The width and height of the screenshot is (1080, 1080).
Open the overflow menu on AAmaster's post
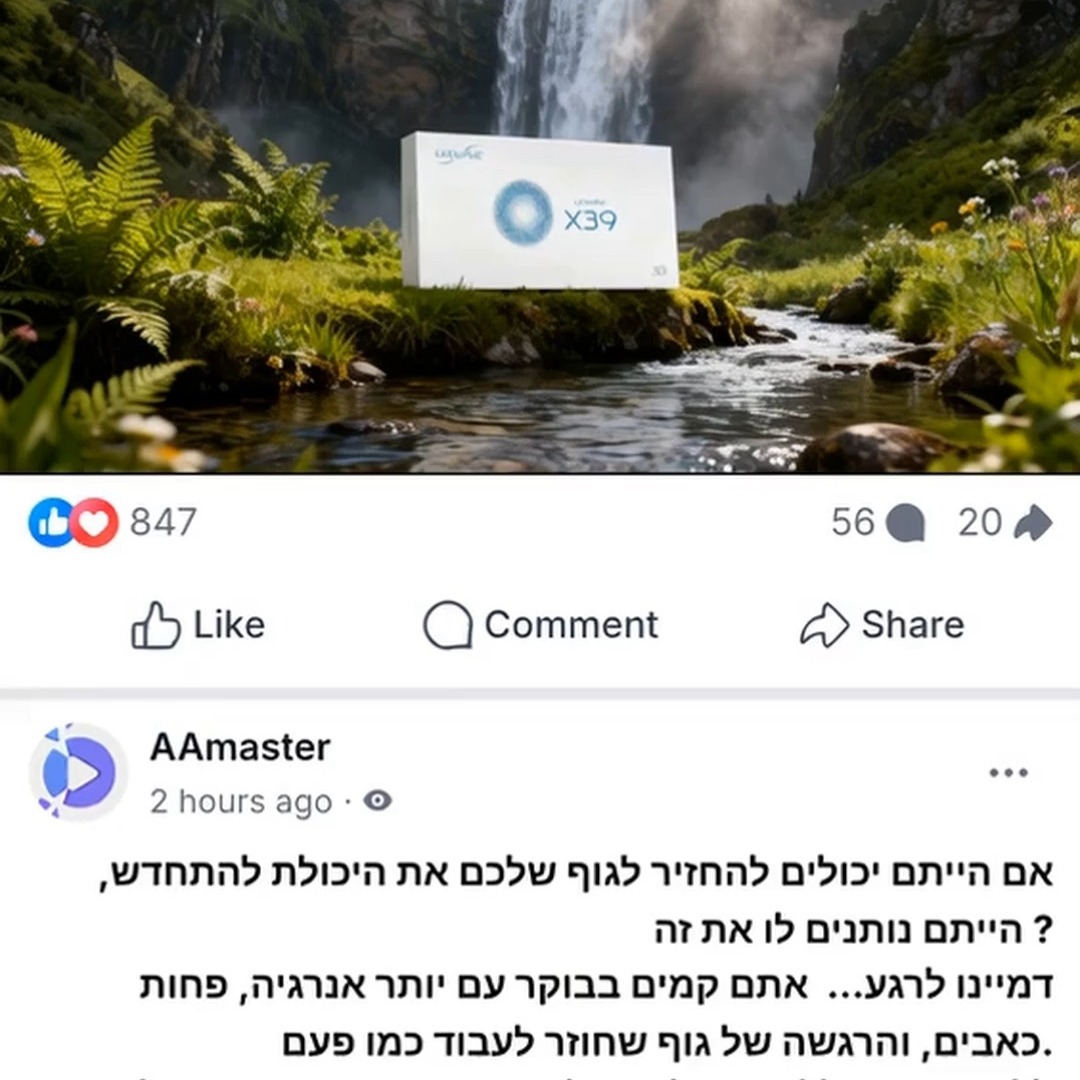click(x=1008, y=772)
